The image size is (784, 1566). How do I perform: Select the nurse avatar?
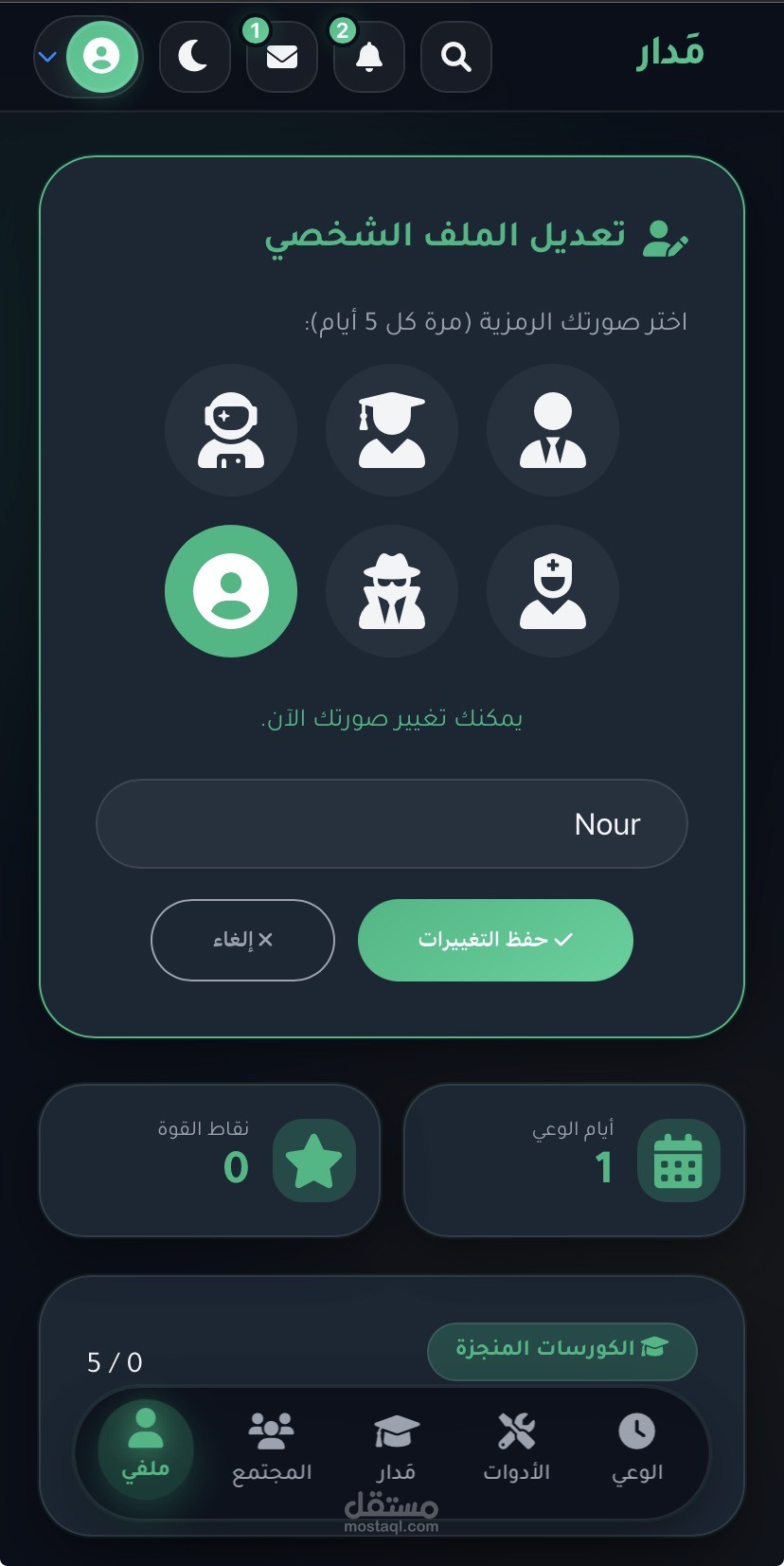[x=553, y=591]
